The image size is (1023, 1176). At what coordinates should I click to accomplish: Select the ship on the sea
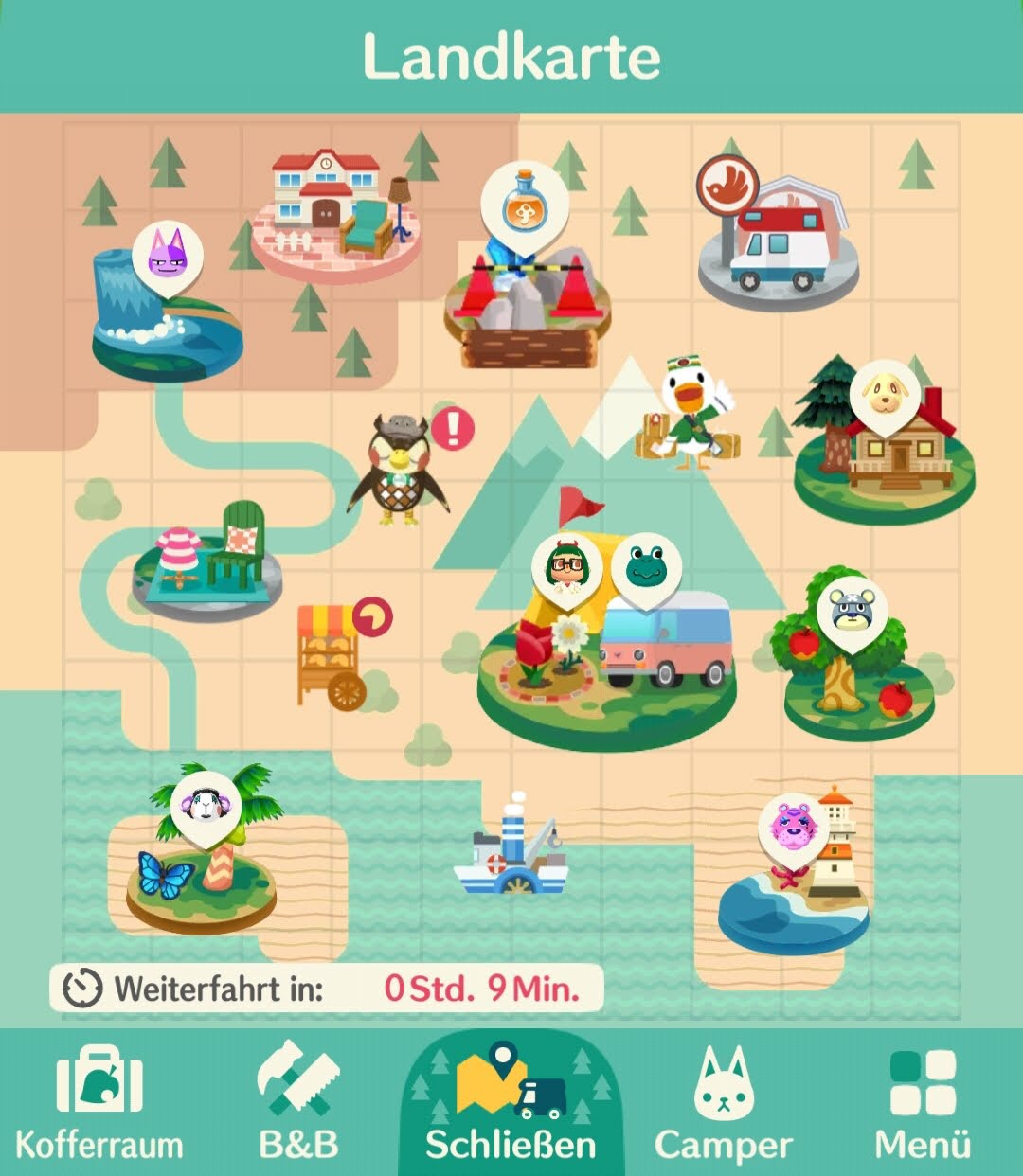(512, 852)
